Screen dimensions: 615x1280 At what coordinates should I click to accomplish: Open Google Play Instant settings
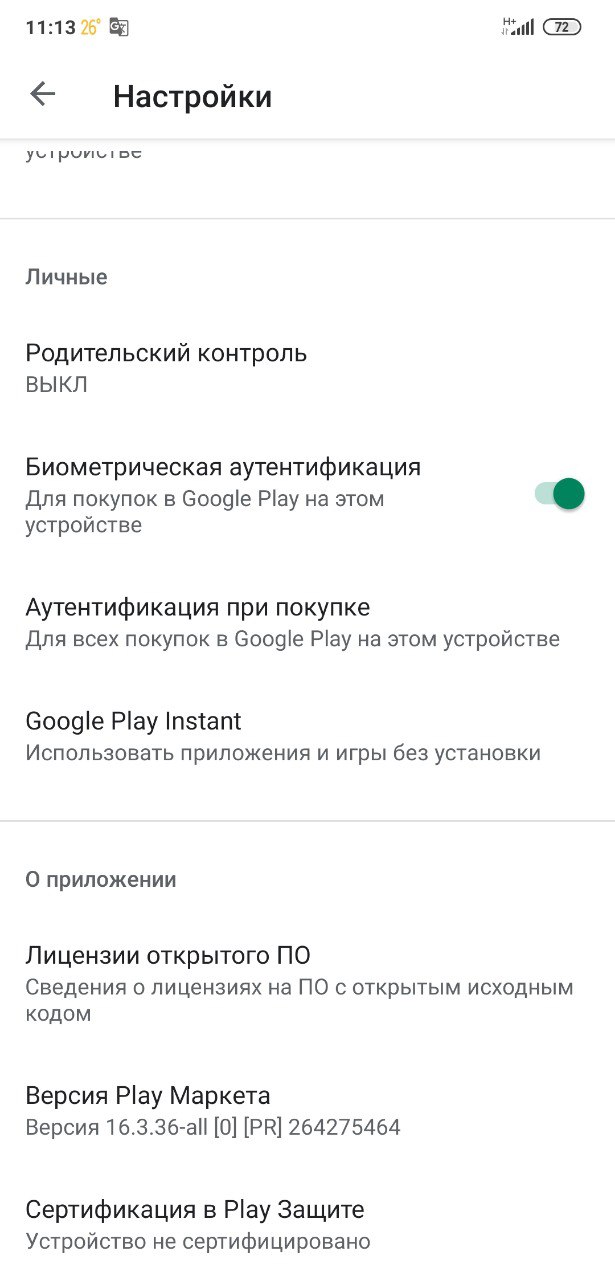[x=282, y=736]
